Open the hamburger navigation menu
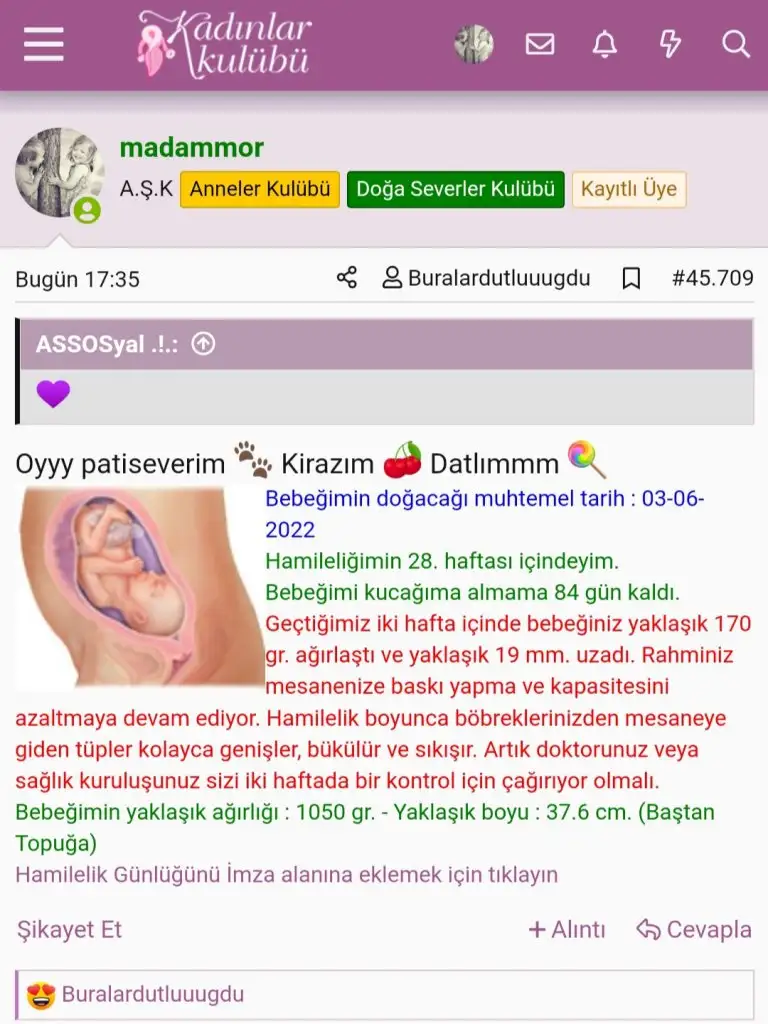The width and height of the screenshot is (768, 1024). coord(43,44)
